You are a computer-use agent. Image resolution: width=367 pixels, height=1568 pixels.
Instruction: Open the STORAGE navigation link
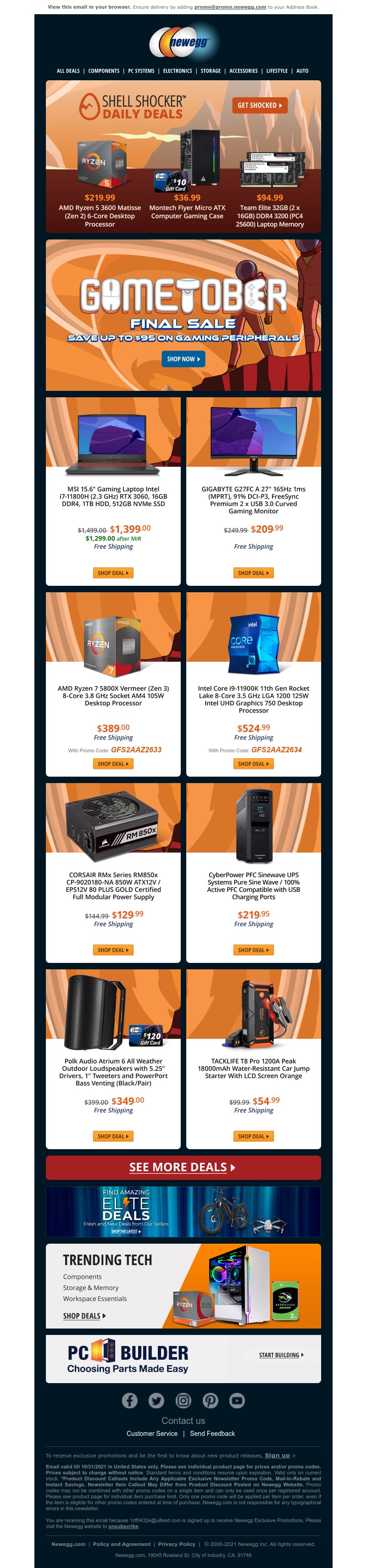211,71
